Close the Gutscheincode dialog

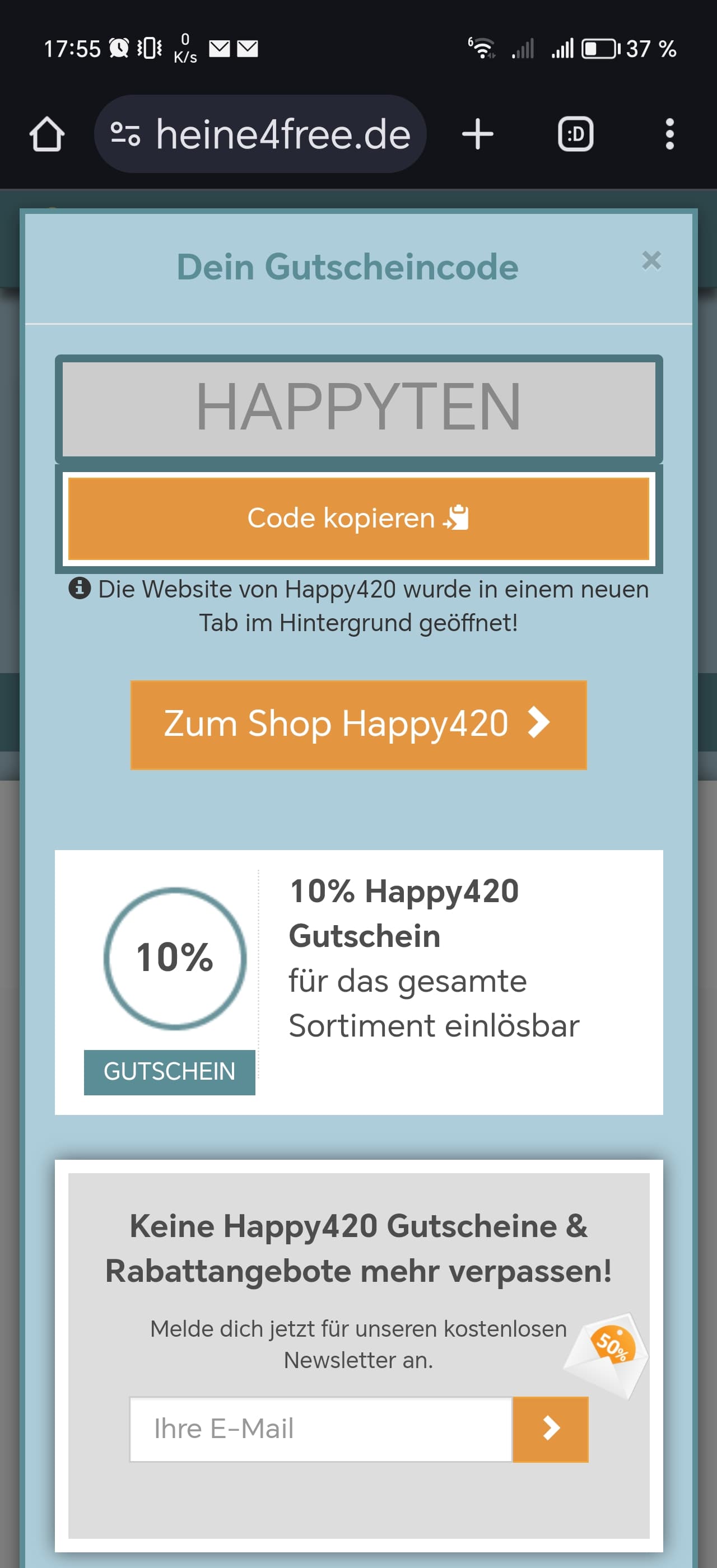(x=651, y=260)
